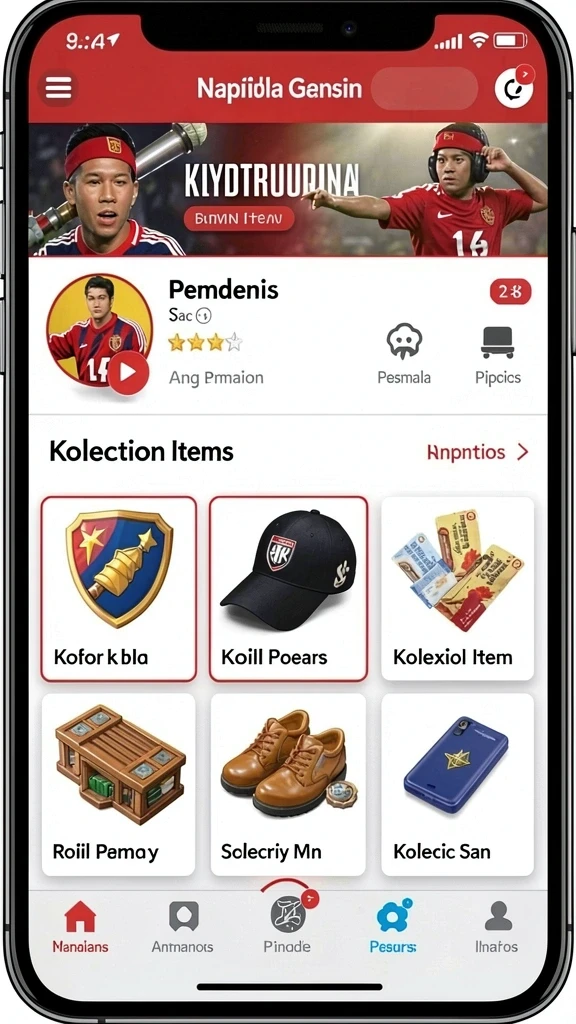View the Solecriy Mn shoes item
This screenshot has height=1024, width=576.
click(288, 784)
